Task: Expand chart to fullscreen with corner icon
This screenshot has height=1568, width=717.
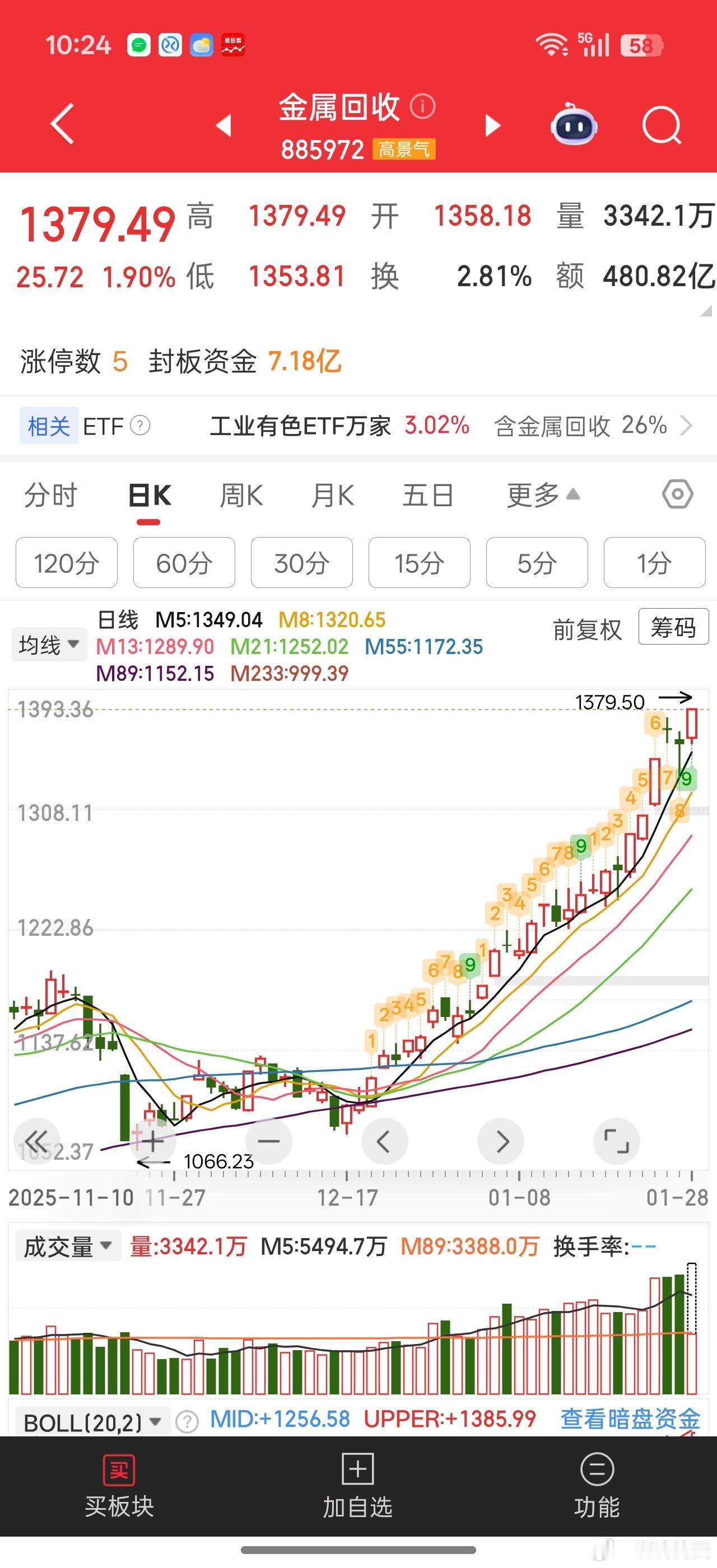Action: click(617, 1141)
